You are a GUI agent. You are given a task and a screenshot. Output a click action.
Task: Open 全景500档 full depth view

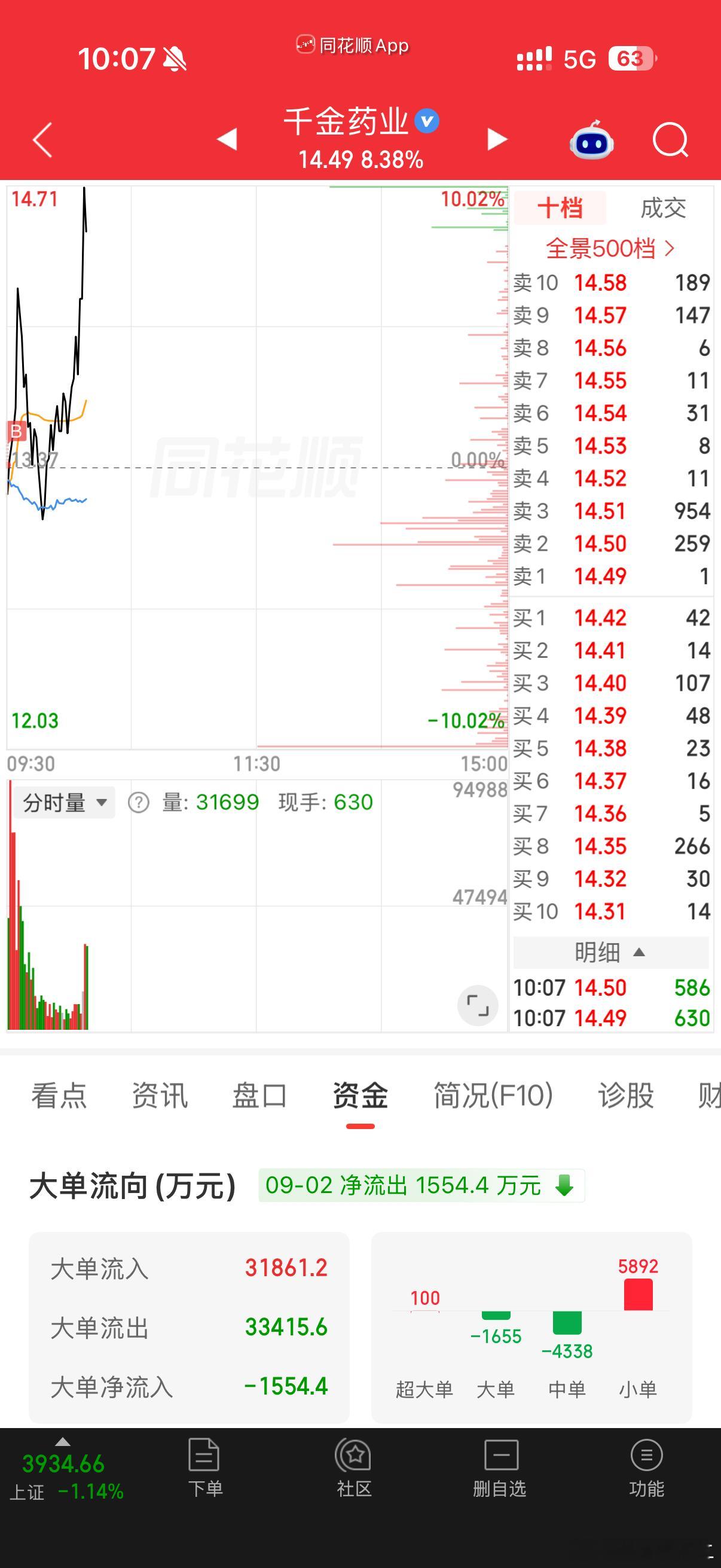[610, 248]
